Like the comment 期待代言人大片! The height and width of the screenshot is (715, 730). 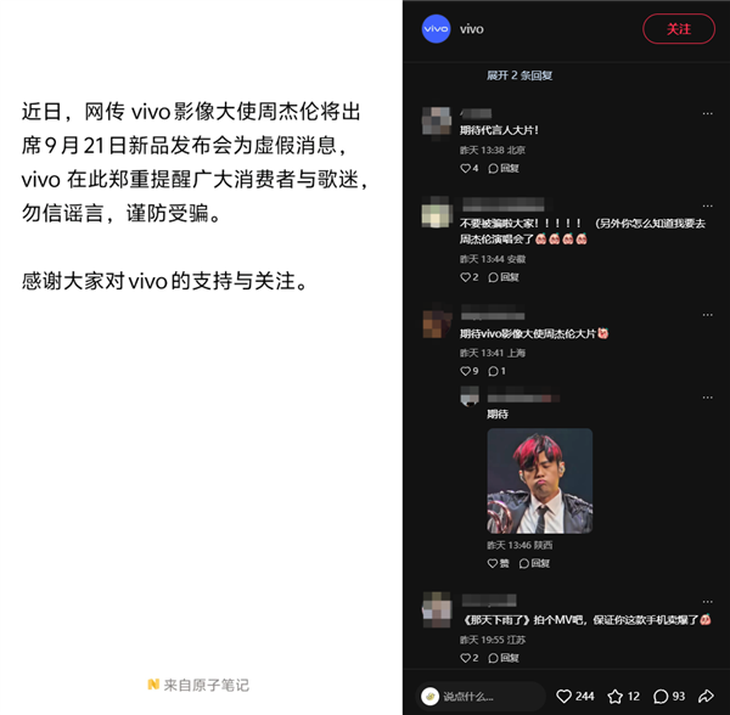[469, 169]
